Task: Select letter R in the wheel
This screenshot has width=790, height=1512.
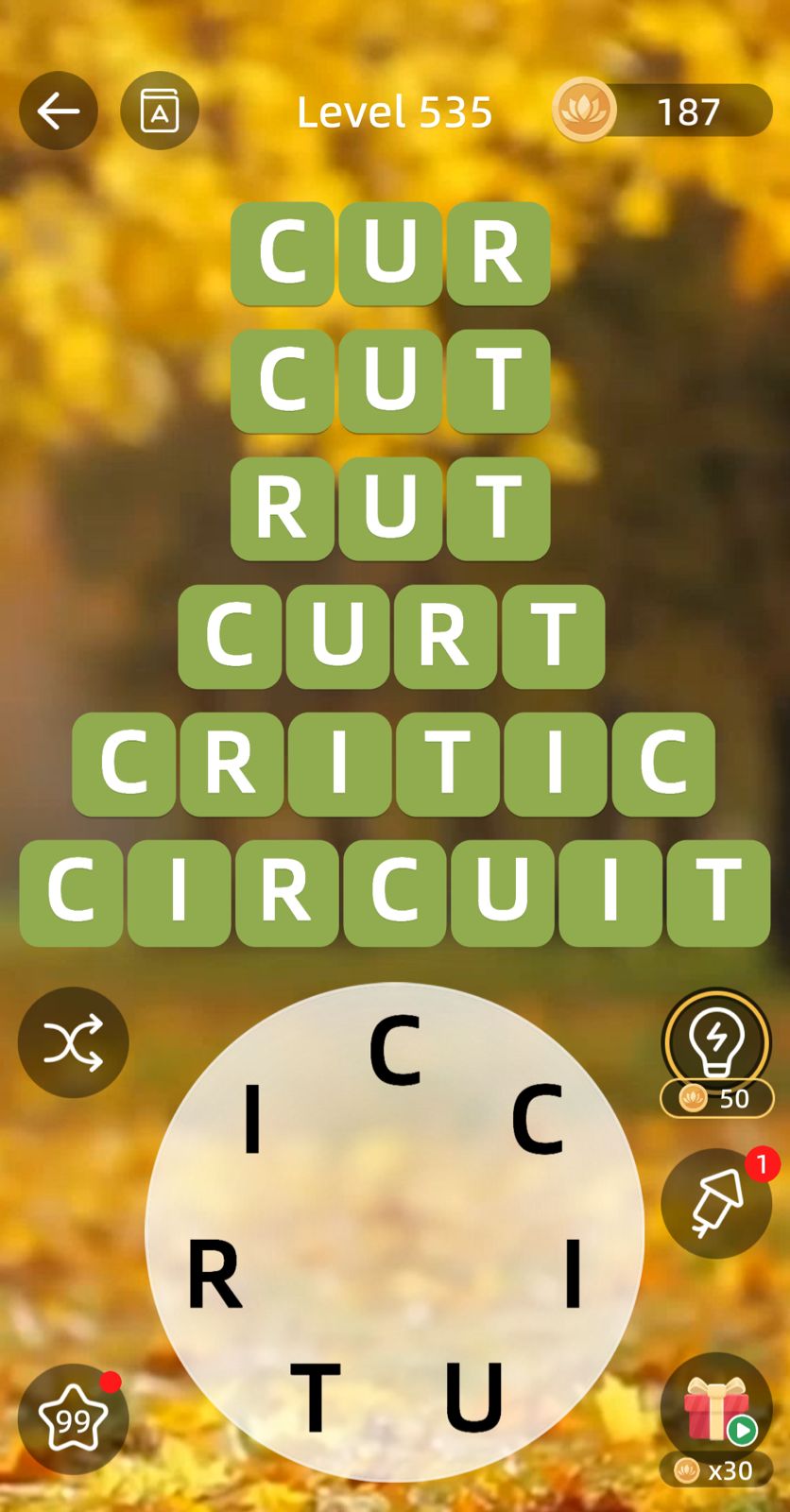Action: pyautogui.click(x=215, y=1275)
